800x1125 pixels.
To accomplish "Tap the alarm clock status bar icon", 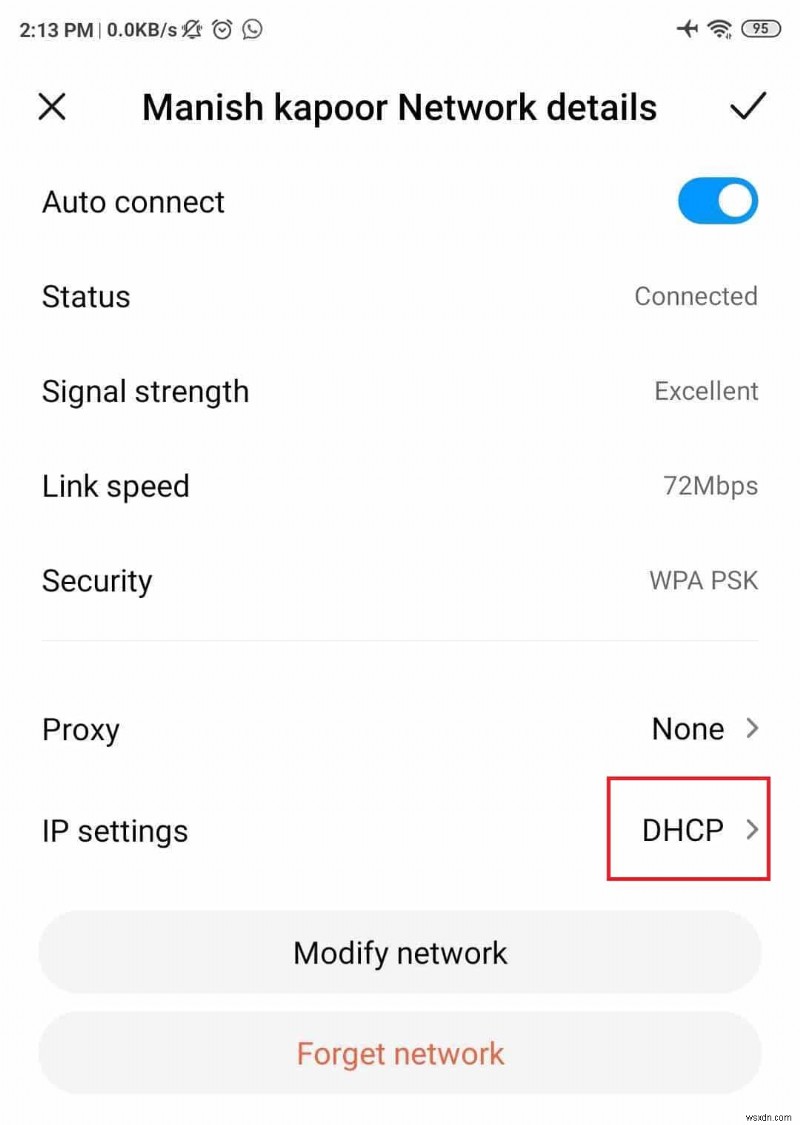I will 222,30.
